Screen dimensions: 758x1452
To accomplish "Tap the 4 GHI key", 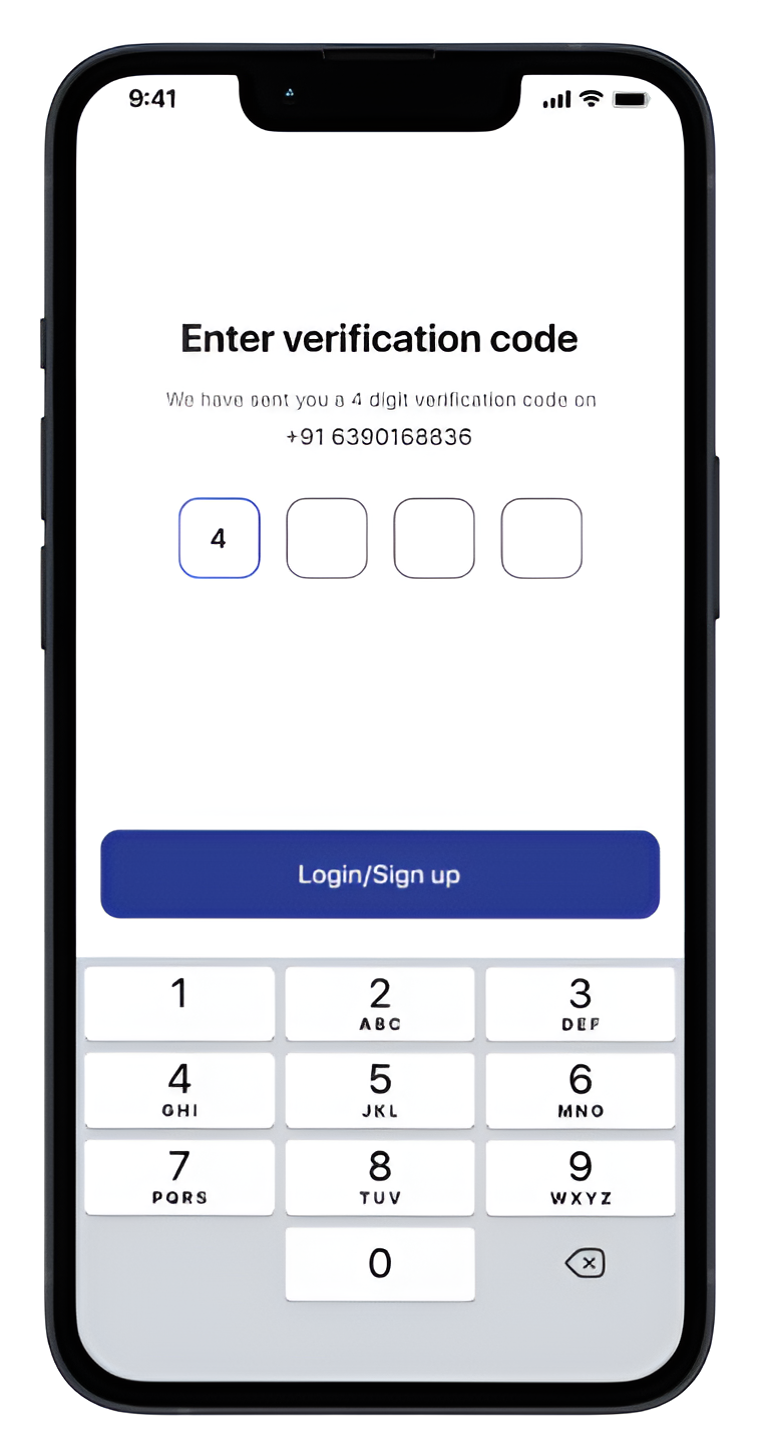I will point(179,1090).
